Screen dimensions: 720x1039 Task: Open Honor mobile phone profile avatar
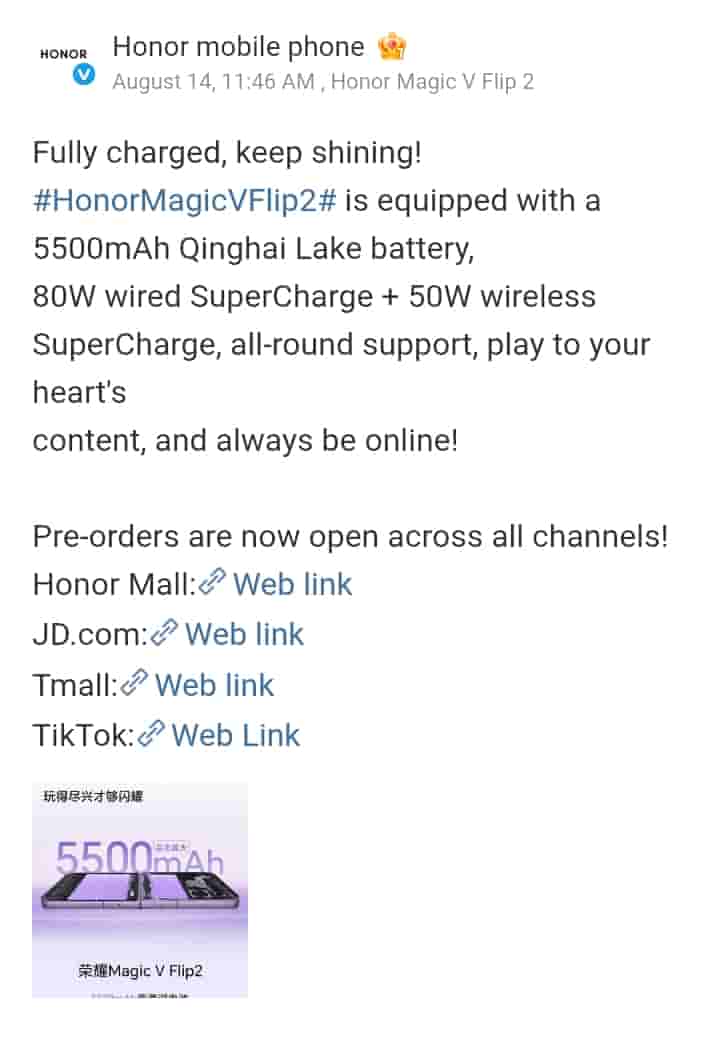coord(63,55)
